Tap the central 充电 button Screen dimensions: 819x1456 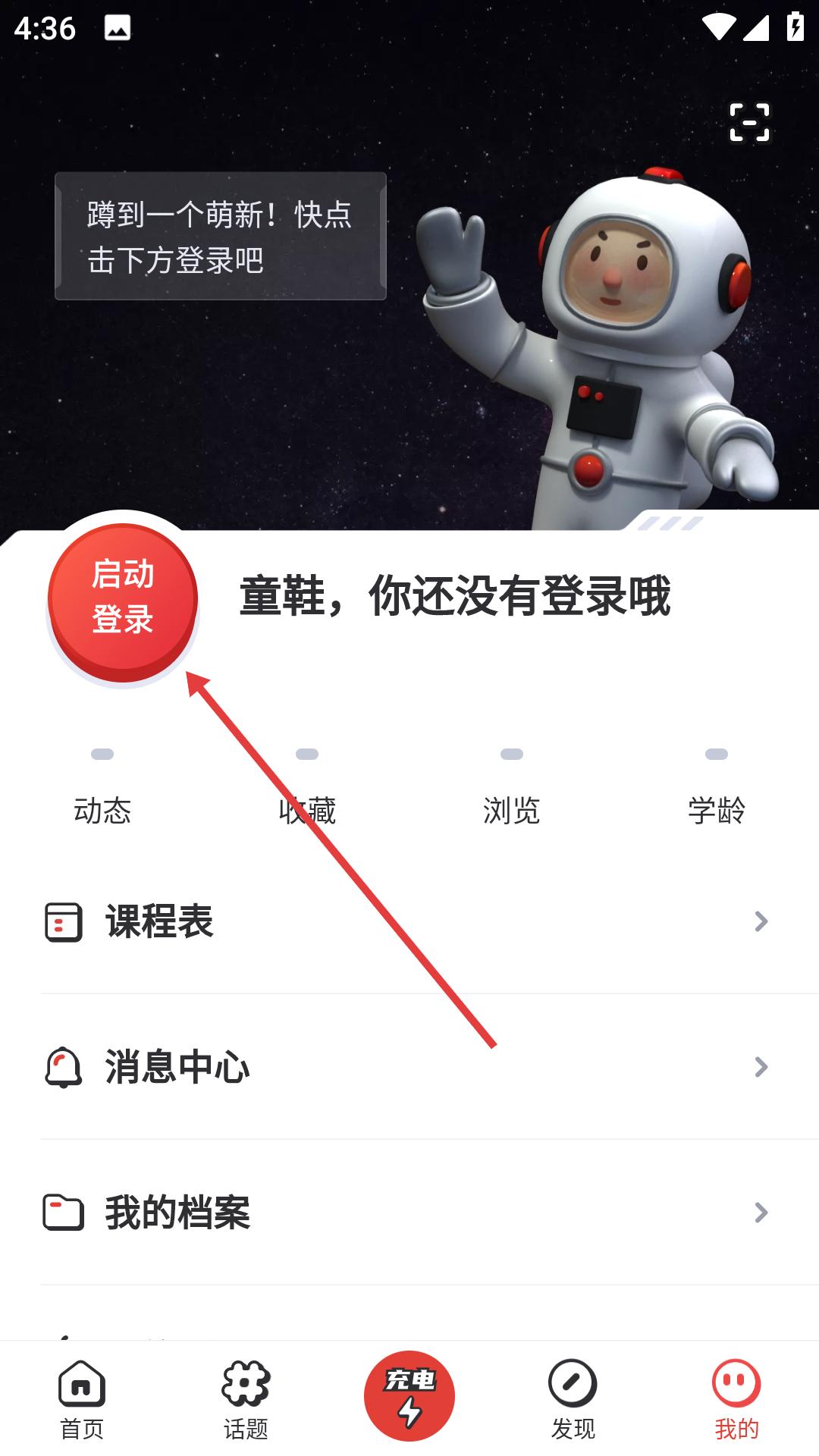pos(409,1396)
